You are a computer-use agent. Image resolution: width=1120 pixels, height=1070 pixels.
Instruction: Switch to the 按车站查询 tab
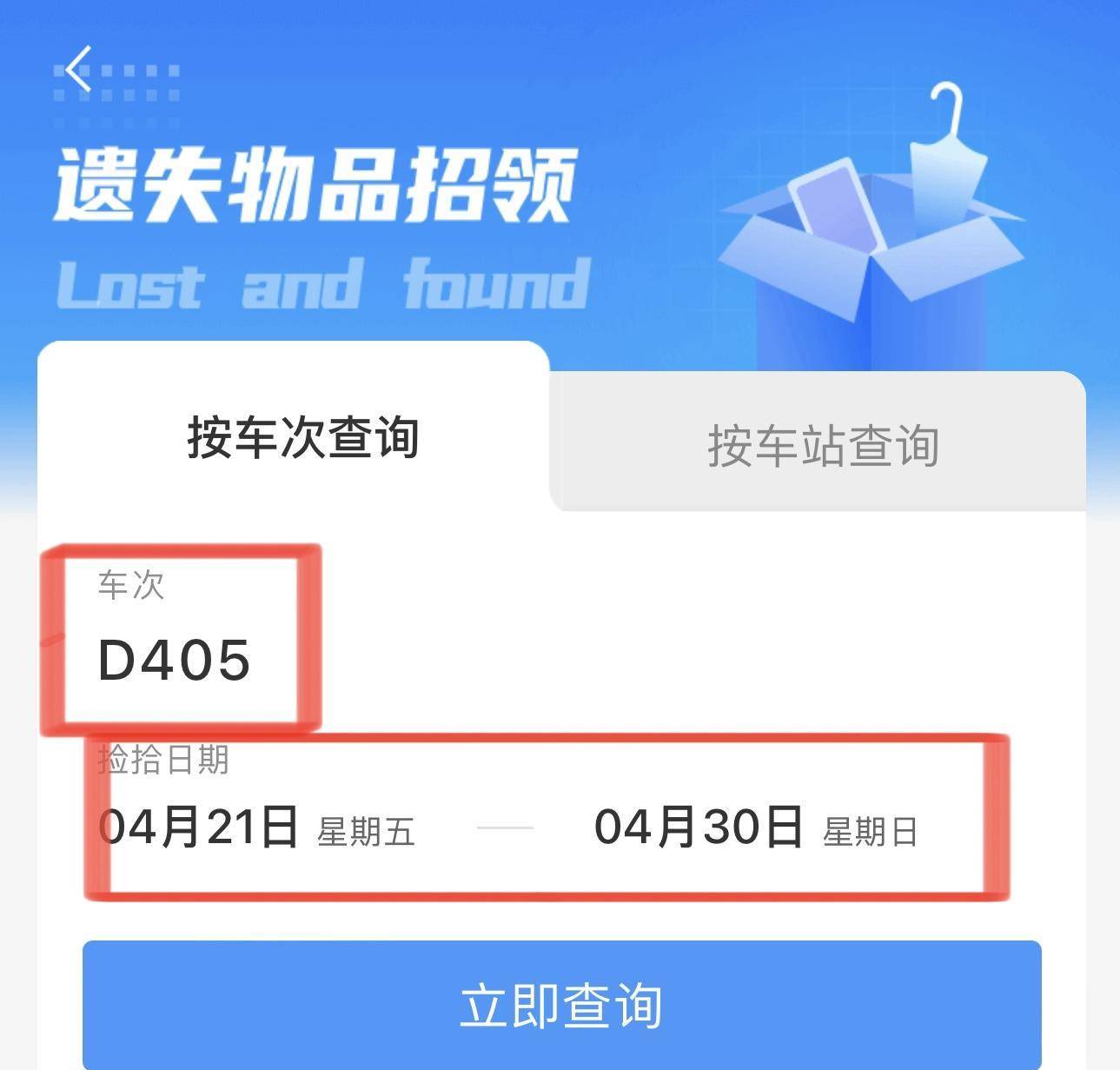[822, 445]
